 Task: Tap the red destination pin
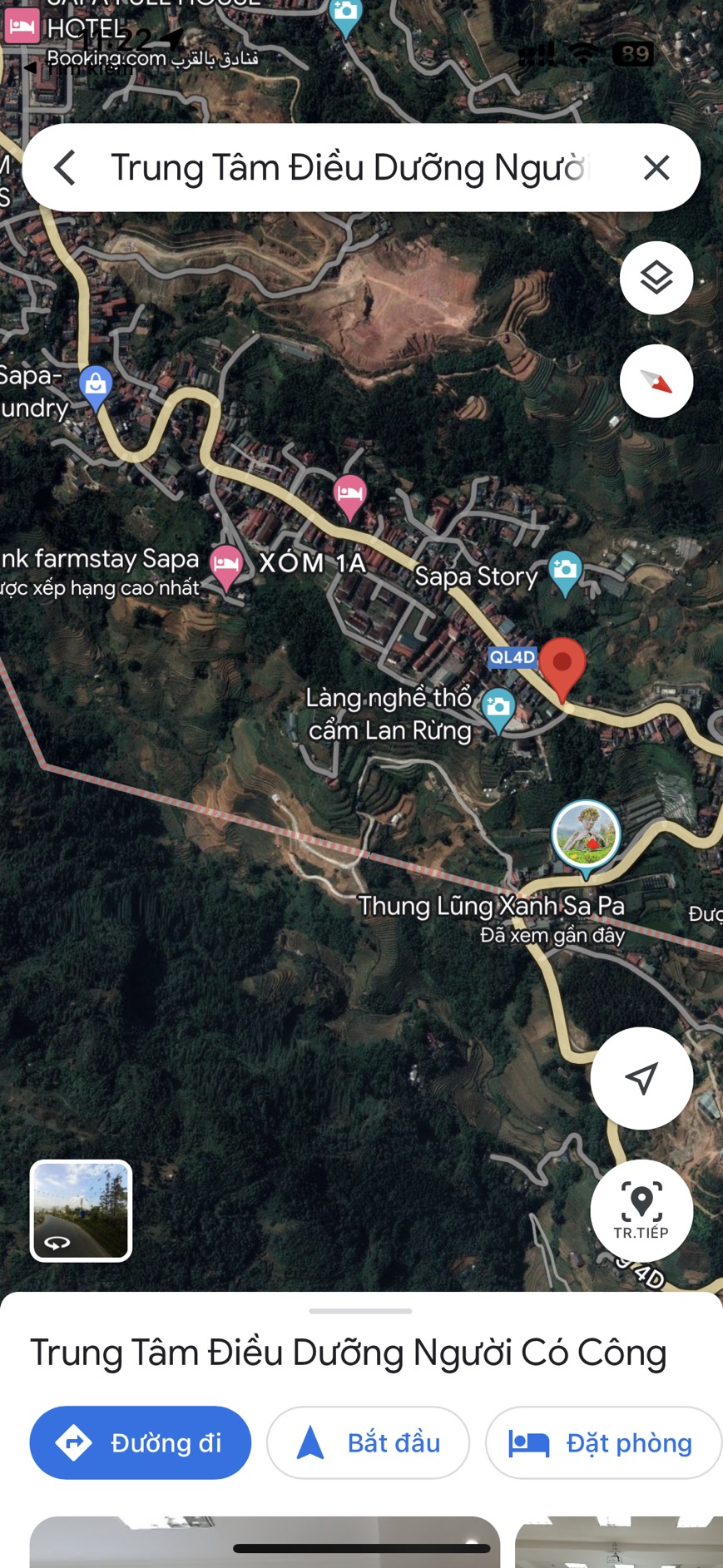click(562, 667)
